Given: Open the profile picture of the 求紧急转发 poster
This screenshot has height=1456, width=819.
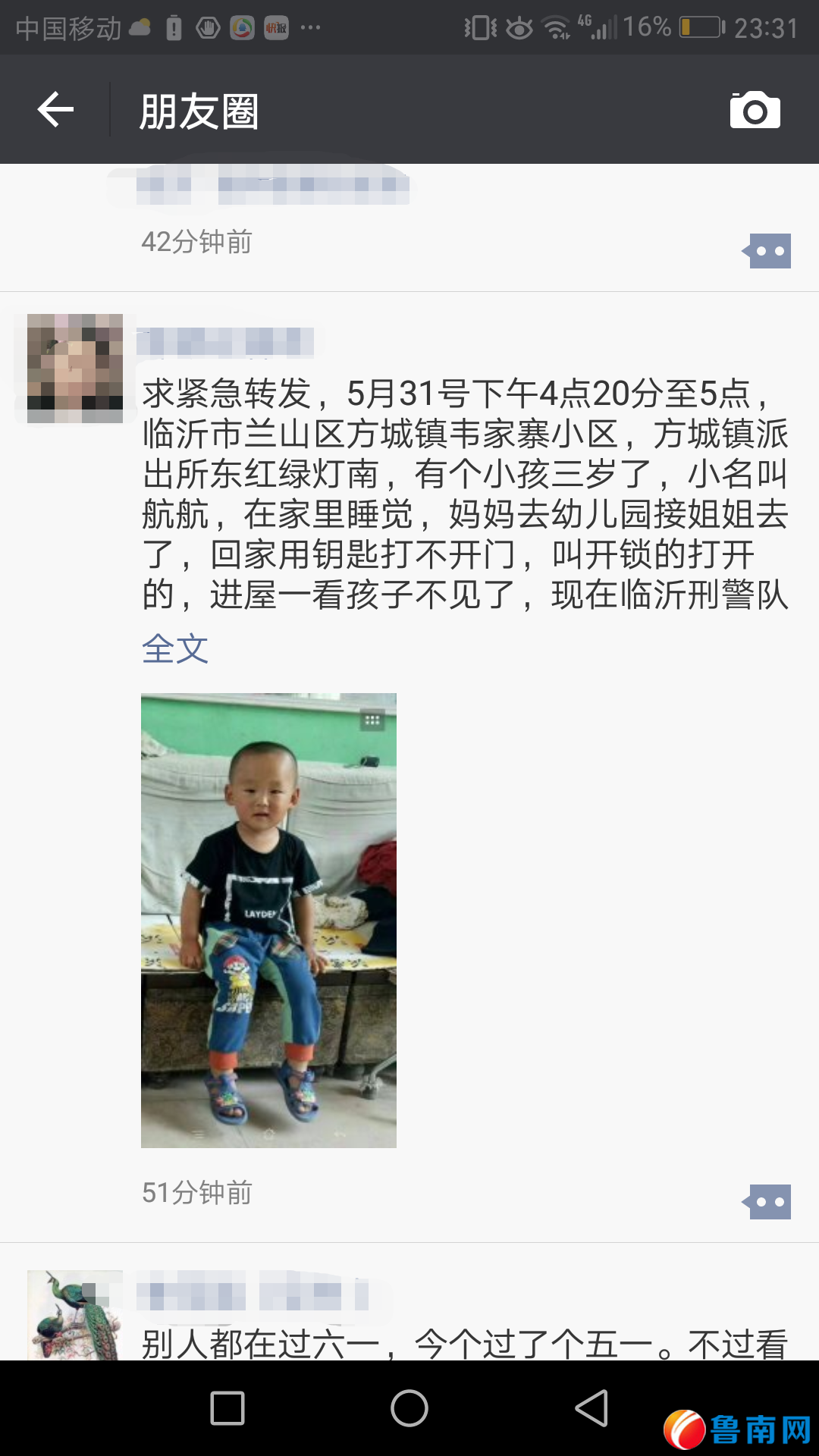Looking at the screenshot, I should [x=75, y=369].
